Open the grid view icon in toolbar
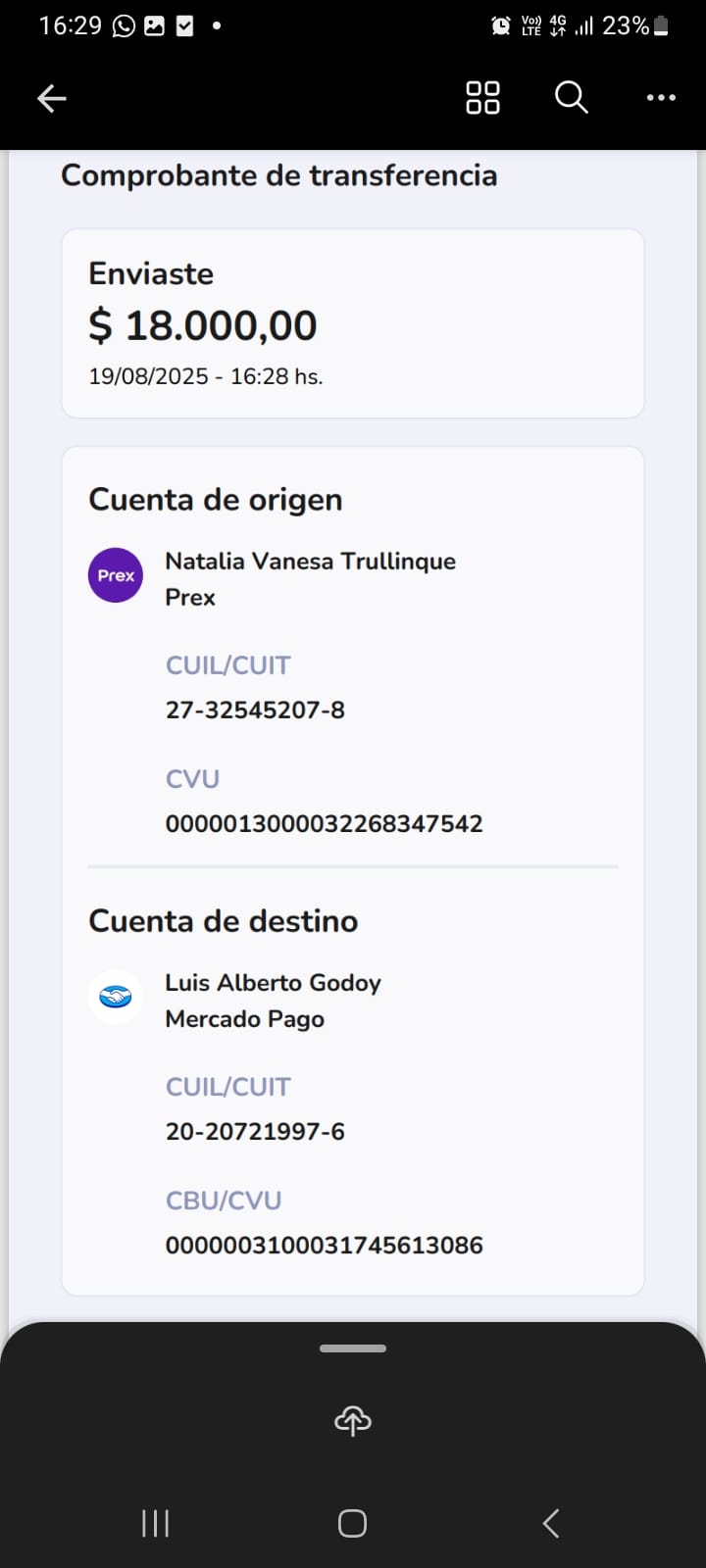The width and height of the screenshot is (706, 1568). (482, 98)
